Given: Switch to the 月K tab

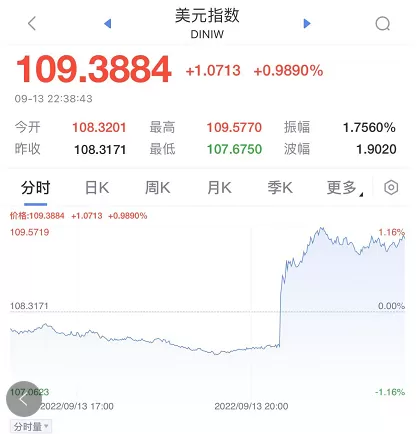Looking at the screenshot, I should [x=219, y=188].
